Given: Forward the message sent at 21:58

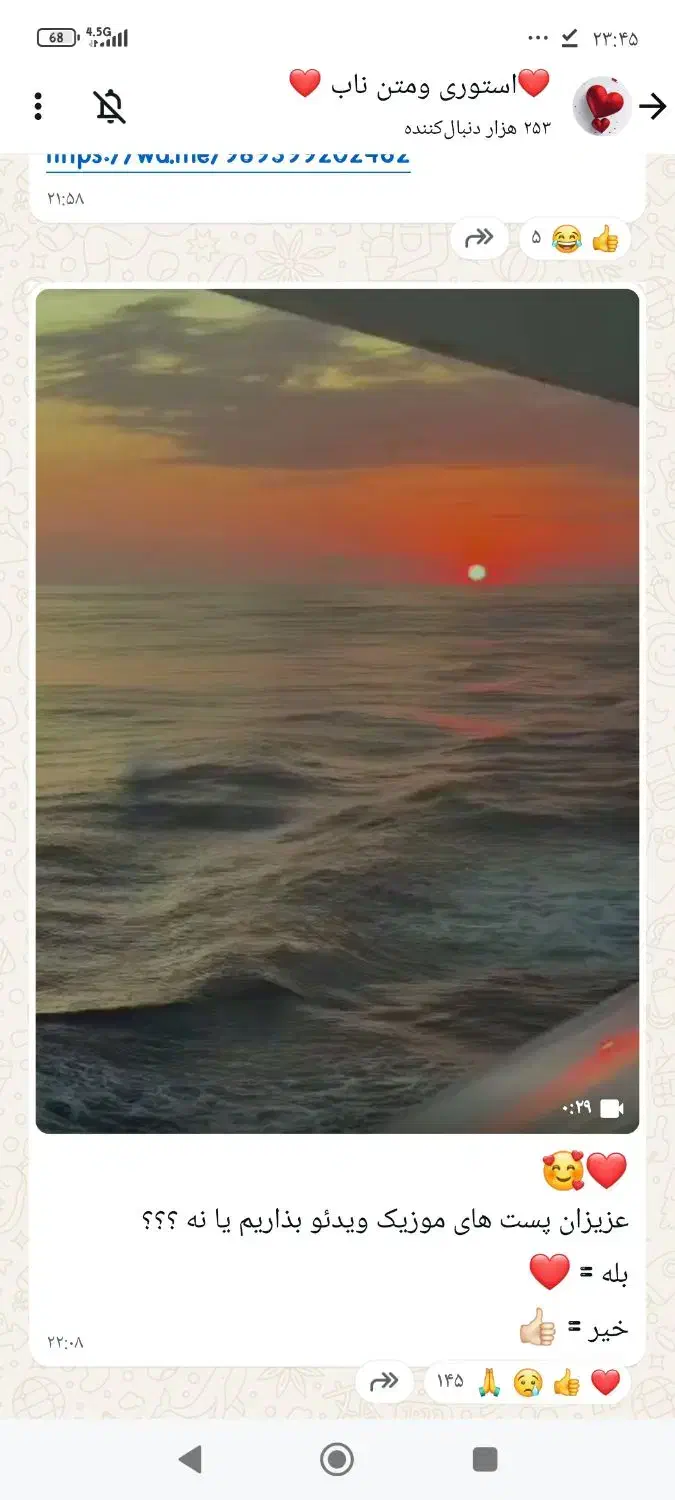Looking at the screenshot, I should coord(480,238).
